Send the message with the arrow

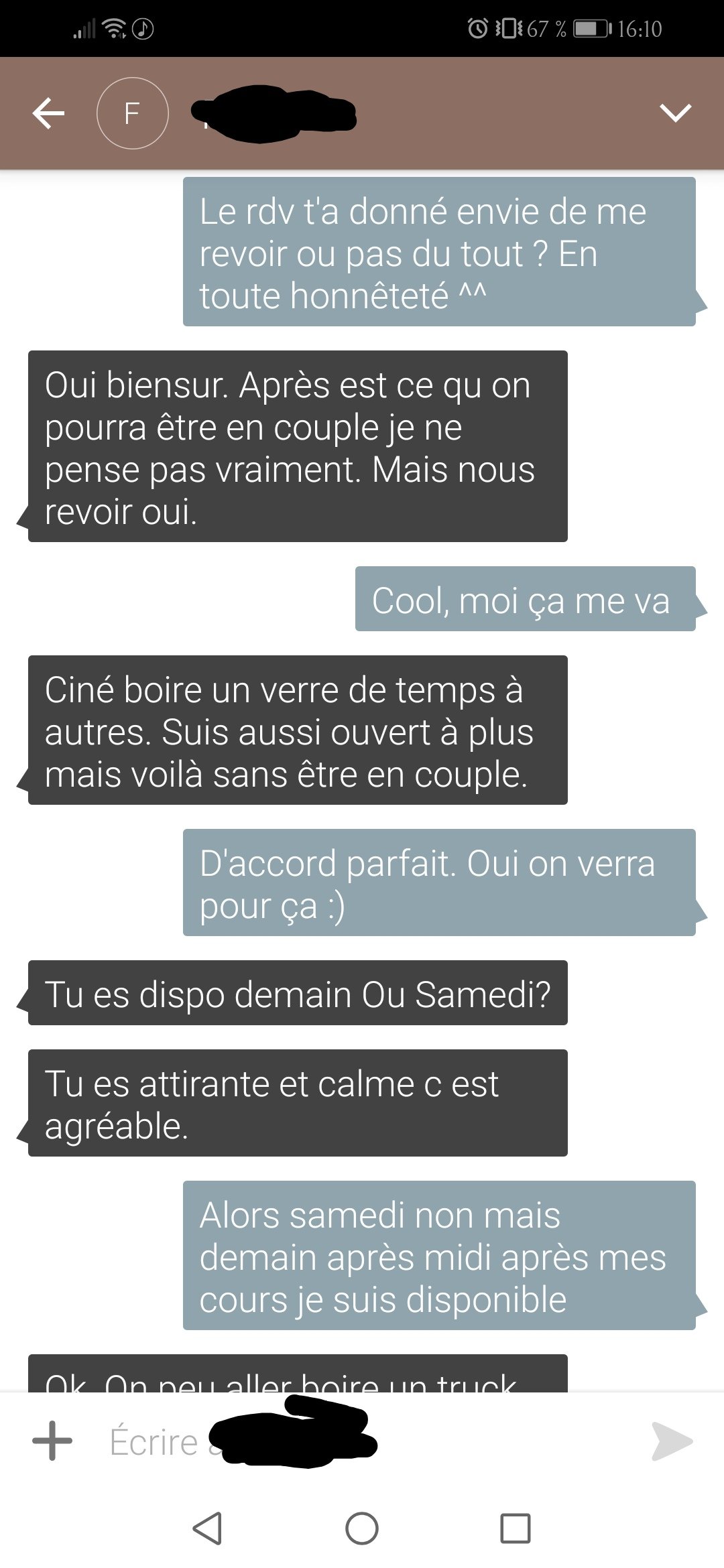click(672, 1441)
